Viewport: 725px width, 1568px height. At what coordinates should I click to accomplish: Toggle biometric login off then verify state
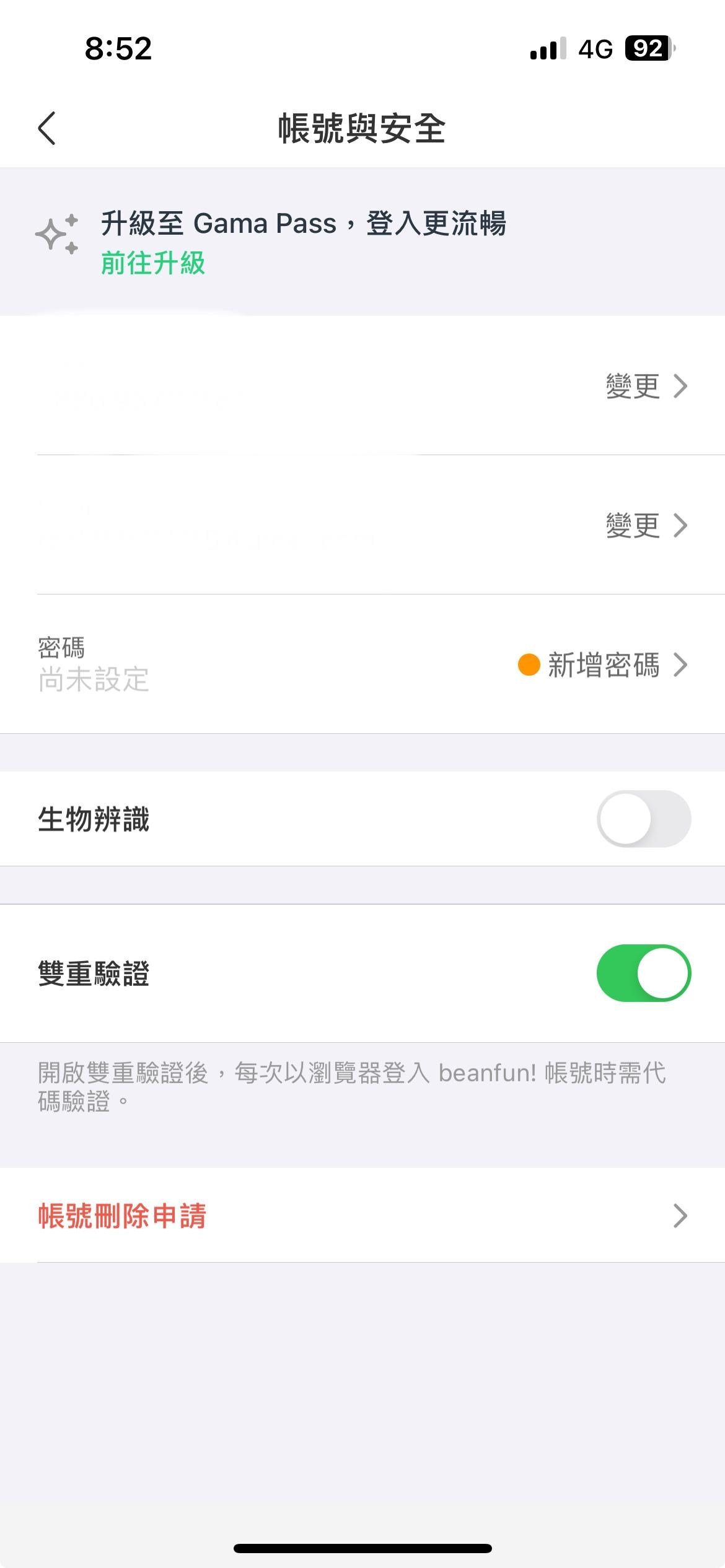pos(644,819)
